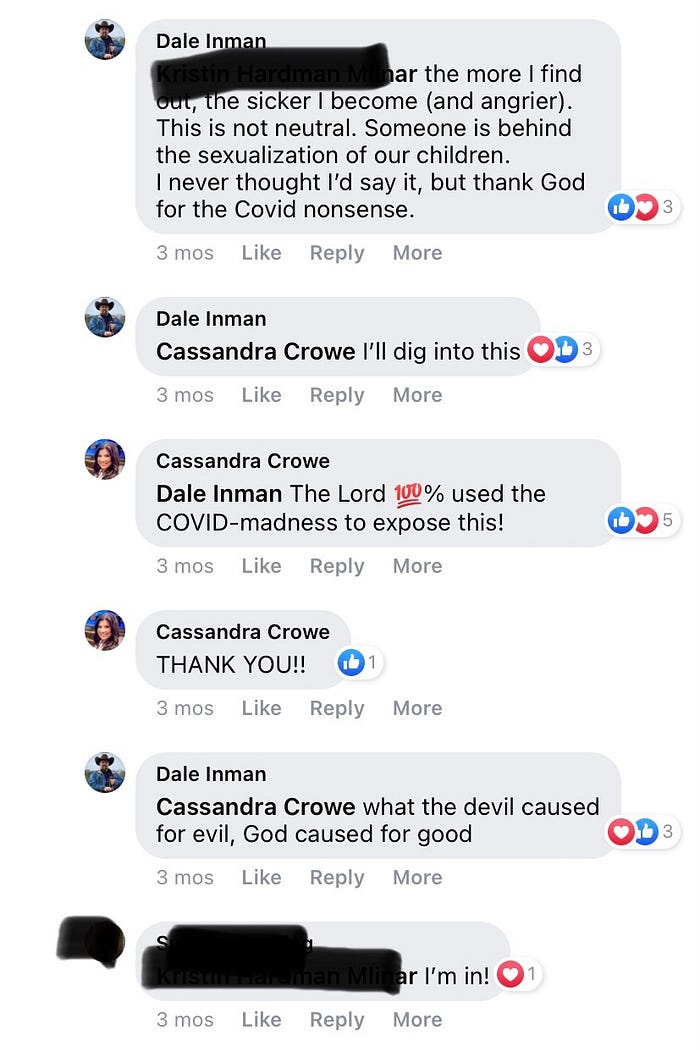Open More under Cassandra's 'THANK YOU!!' comment
Image resolution: width=700 pixels, height=1050 pixels.
tap(417, 708)
